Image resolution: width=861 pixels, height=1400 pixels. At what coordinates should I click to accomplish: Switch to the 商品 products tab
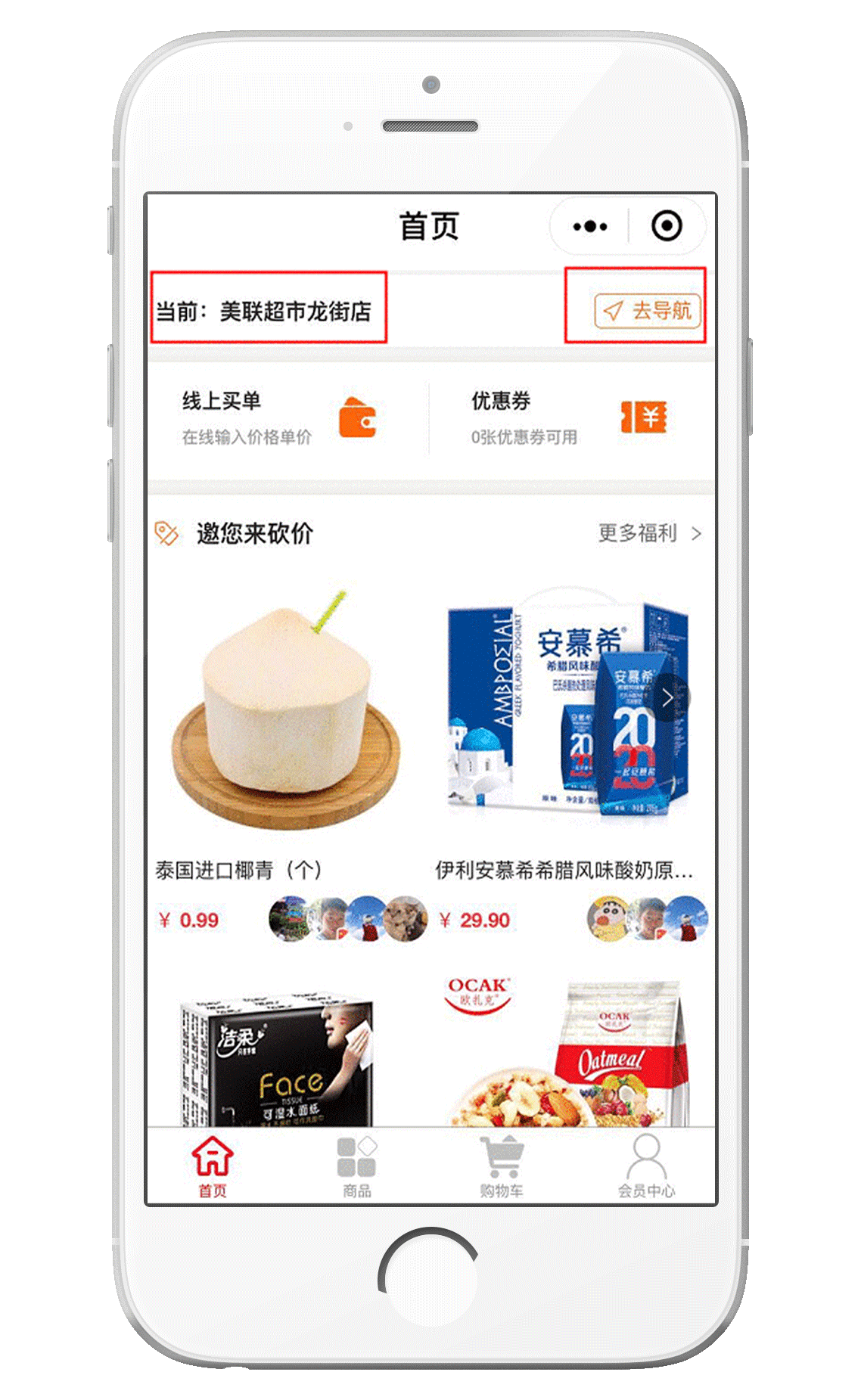pyautogui.click(x=356, y=1167)
